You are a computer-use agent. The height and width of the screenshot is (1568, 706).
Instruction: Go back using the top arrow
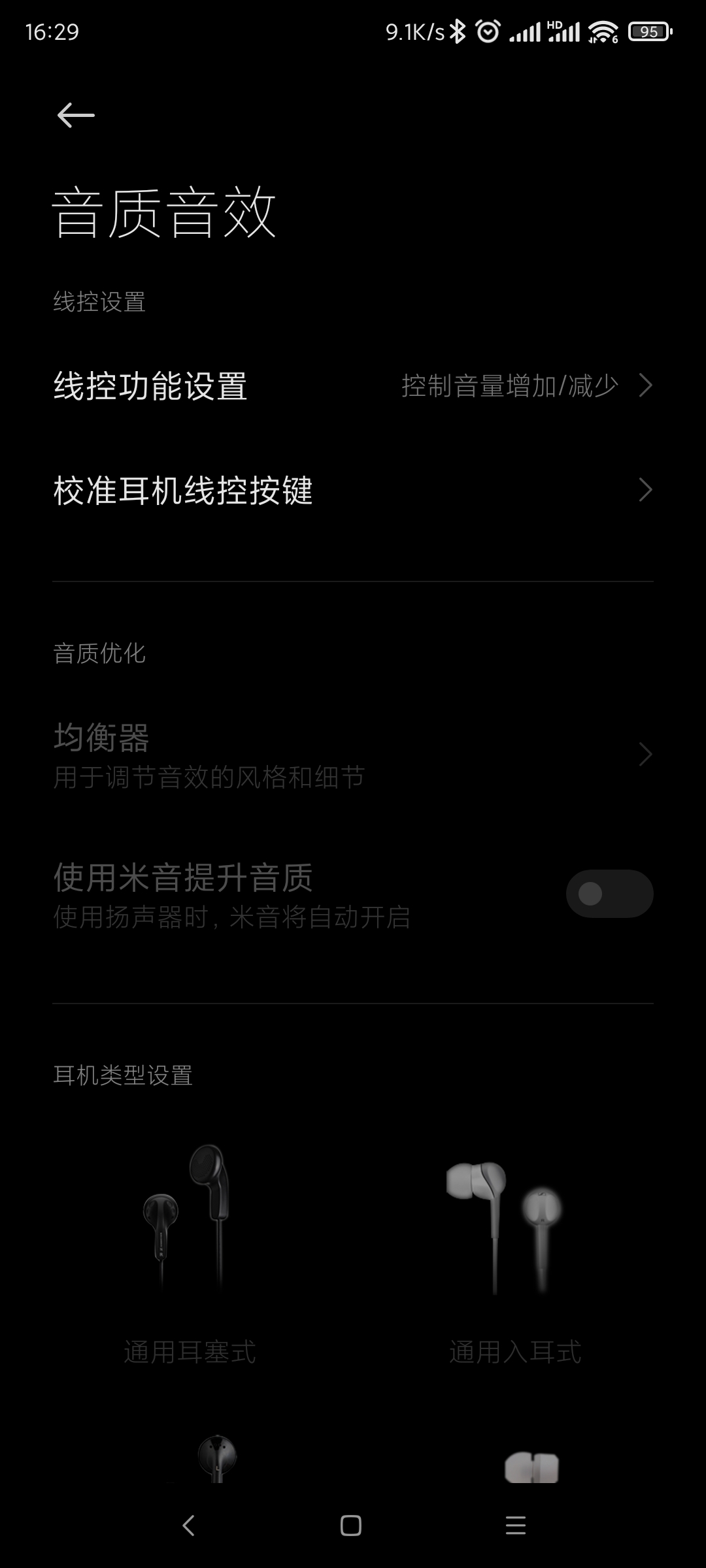pos(76,116)
